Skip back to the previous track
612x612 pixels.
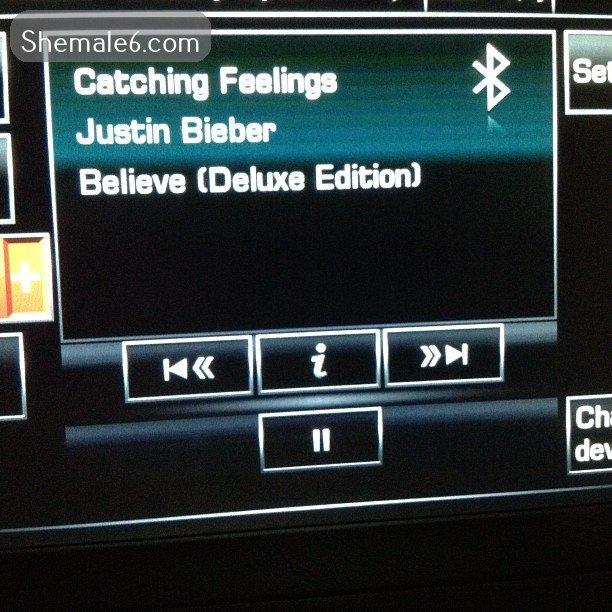coord(188,368)
